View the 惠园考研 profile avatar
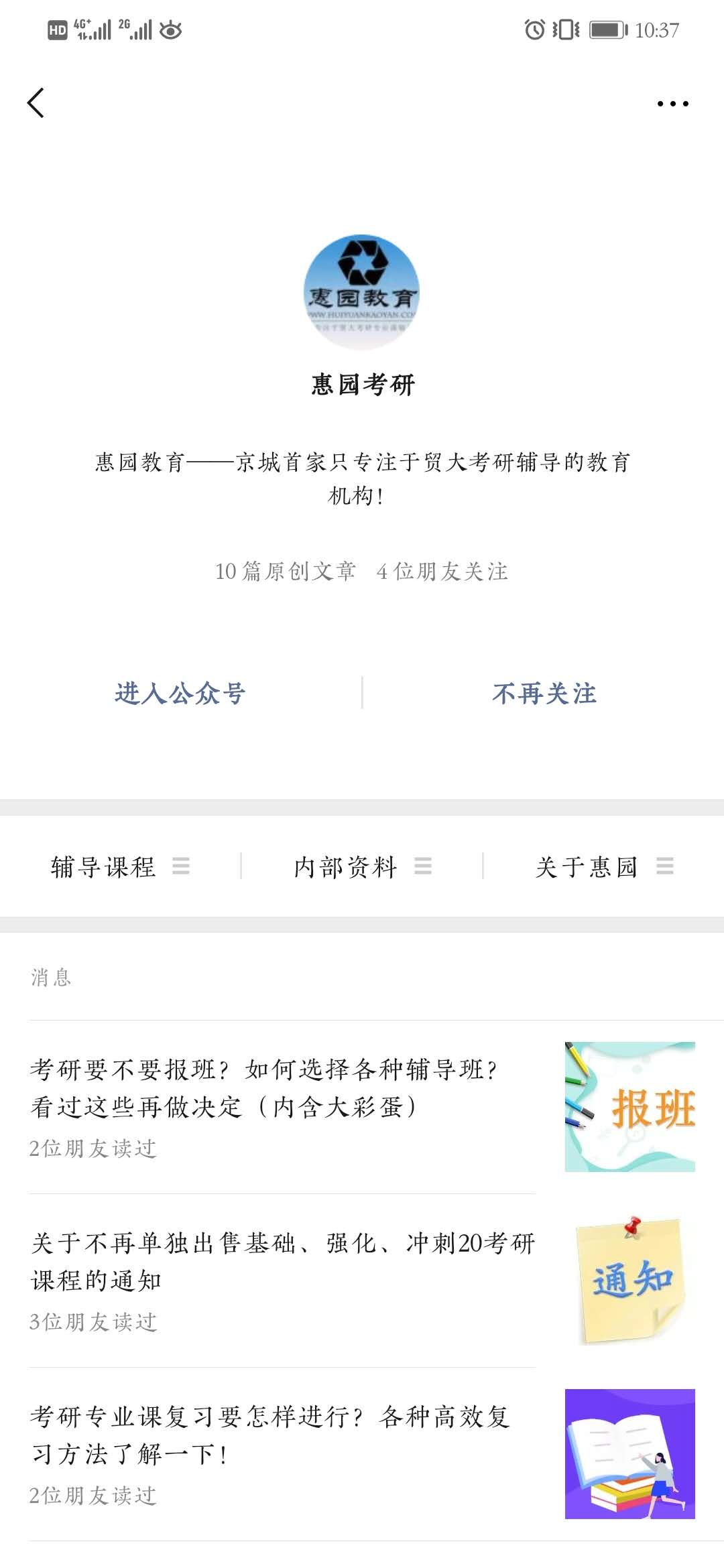724x1568 pixels. pyautogui.click(x=362, y=291)
